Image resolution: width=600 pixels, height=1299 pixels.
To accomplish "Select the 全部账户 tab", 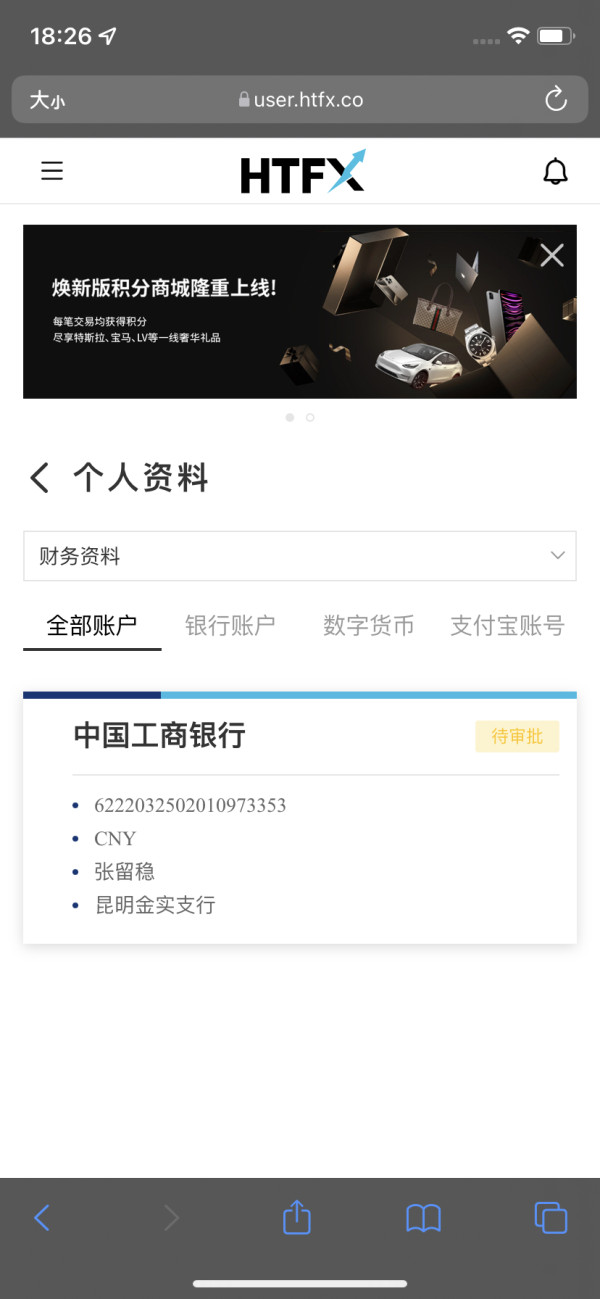I will point(92,626).
